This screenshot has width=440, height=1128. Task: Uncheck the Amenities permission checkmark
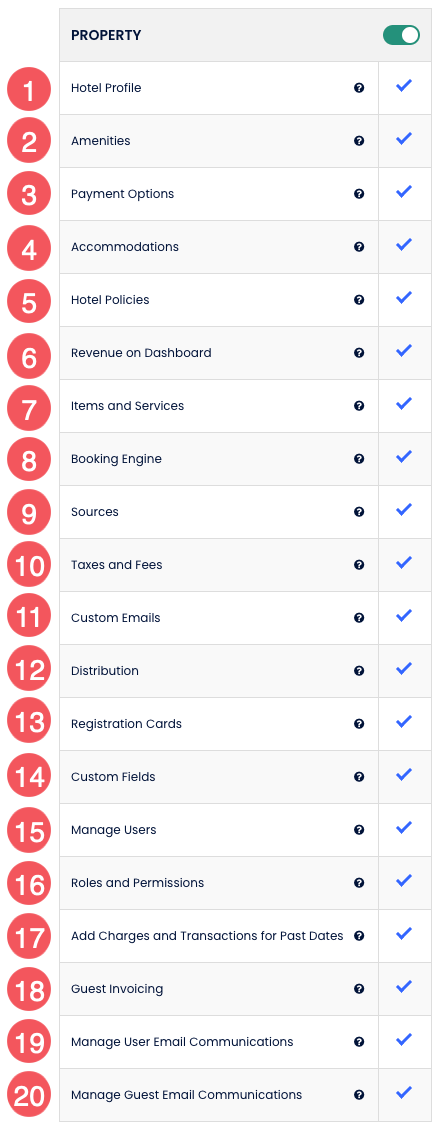pyautogui.click(x=404, y=139)
